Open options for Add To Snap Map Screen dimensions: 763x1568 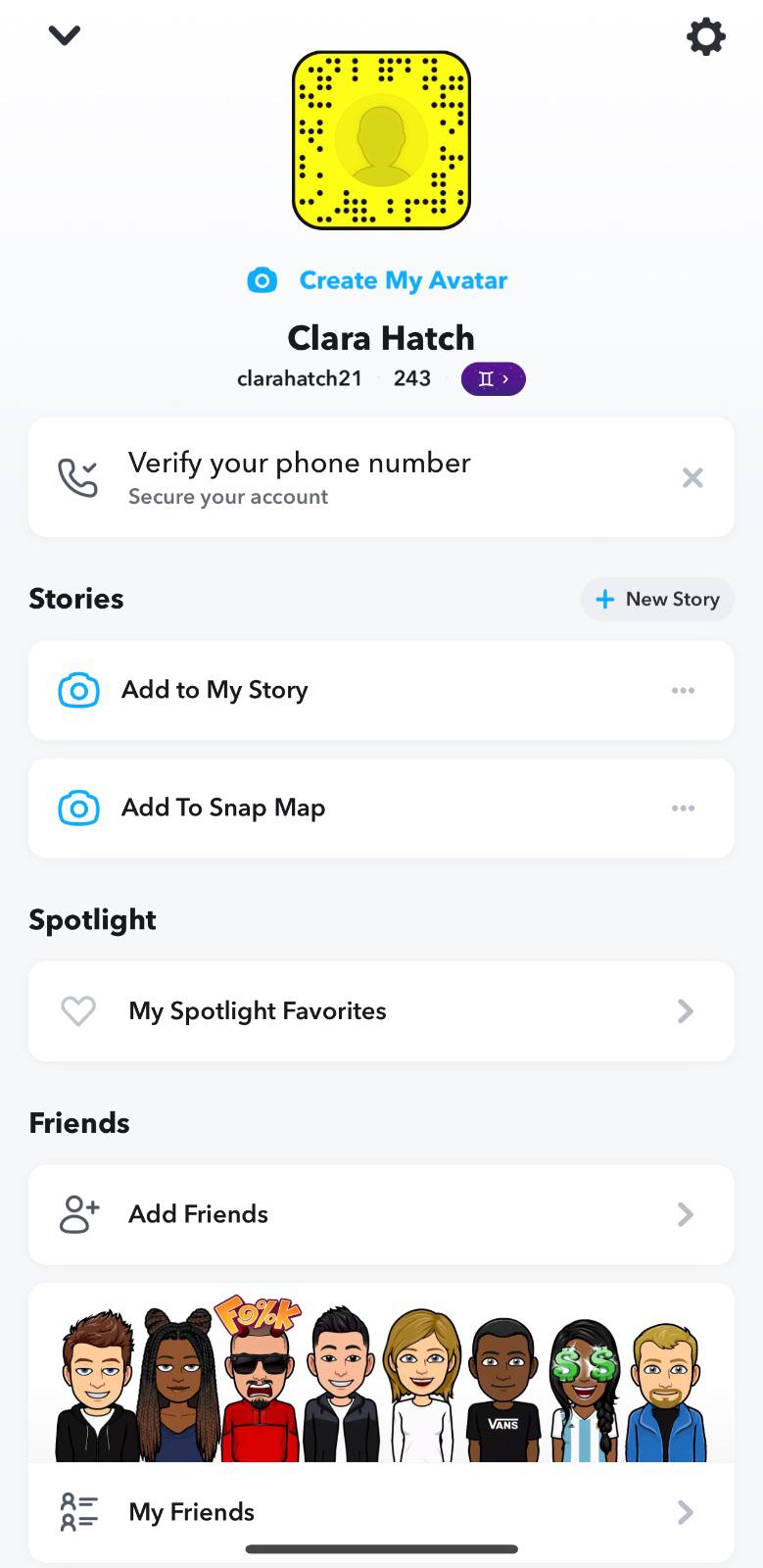pyautogui.click(x=683, y=808)
